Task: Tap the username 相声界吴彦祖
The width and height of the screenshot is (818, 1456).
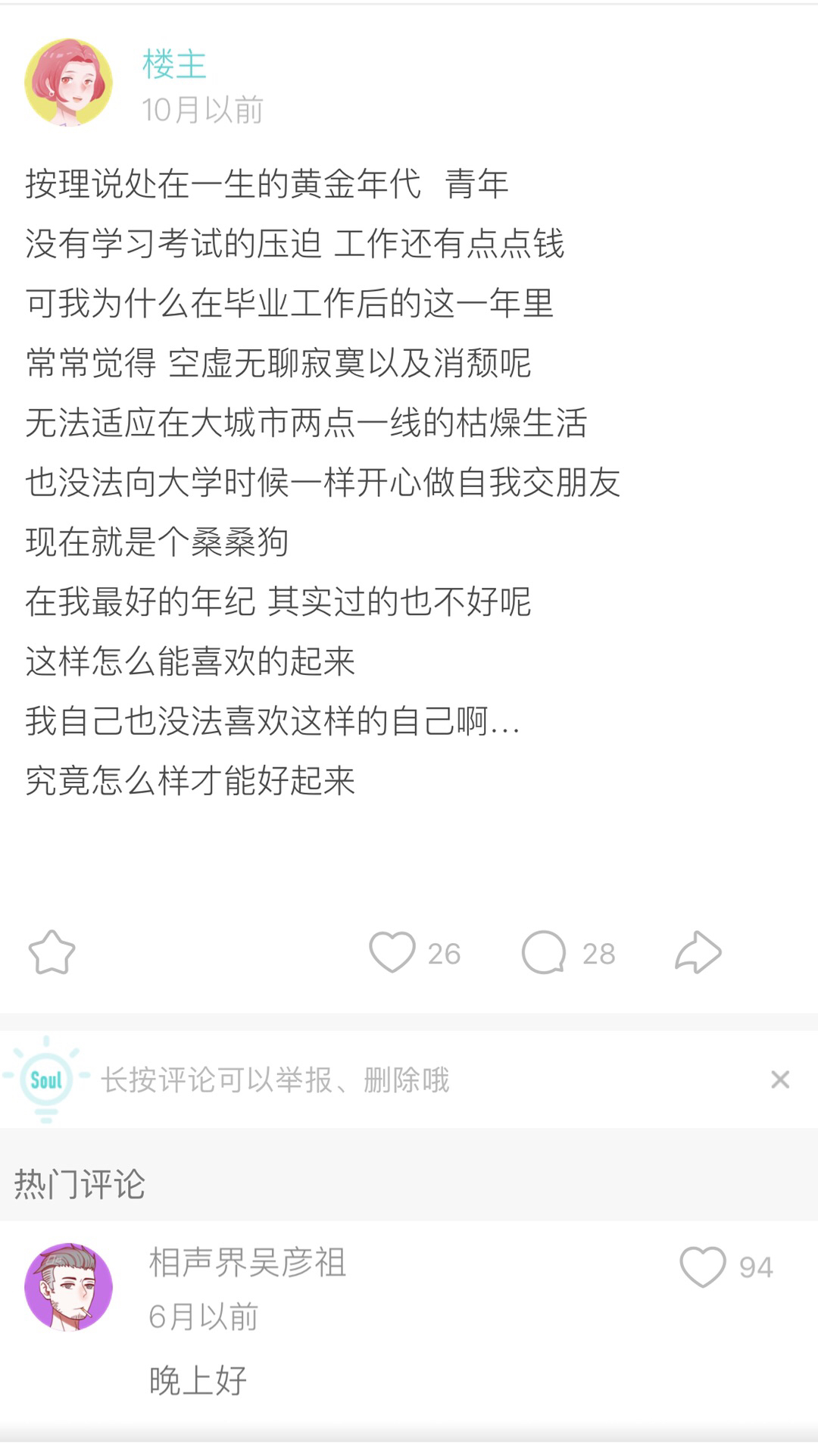Action: tap(247, 1263)
